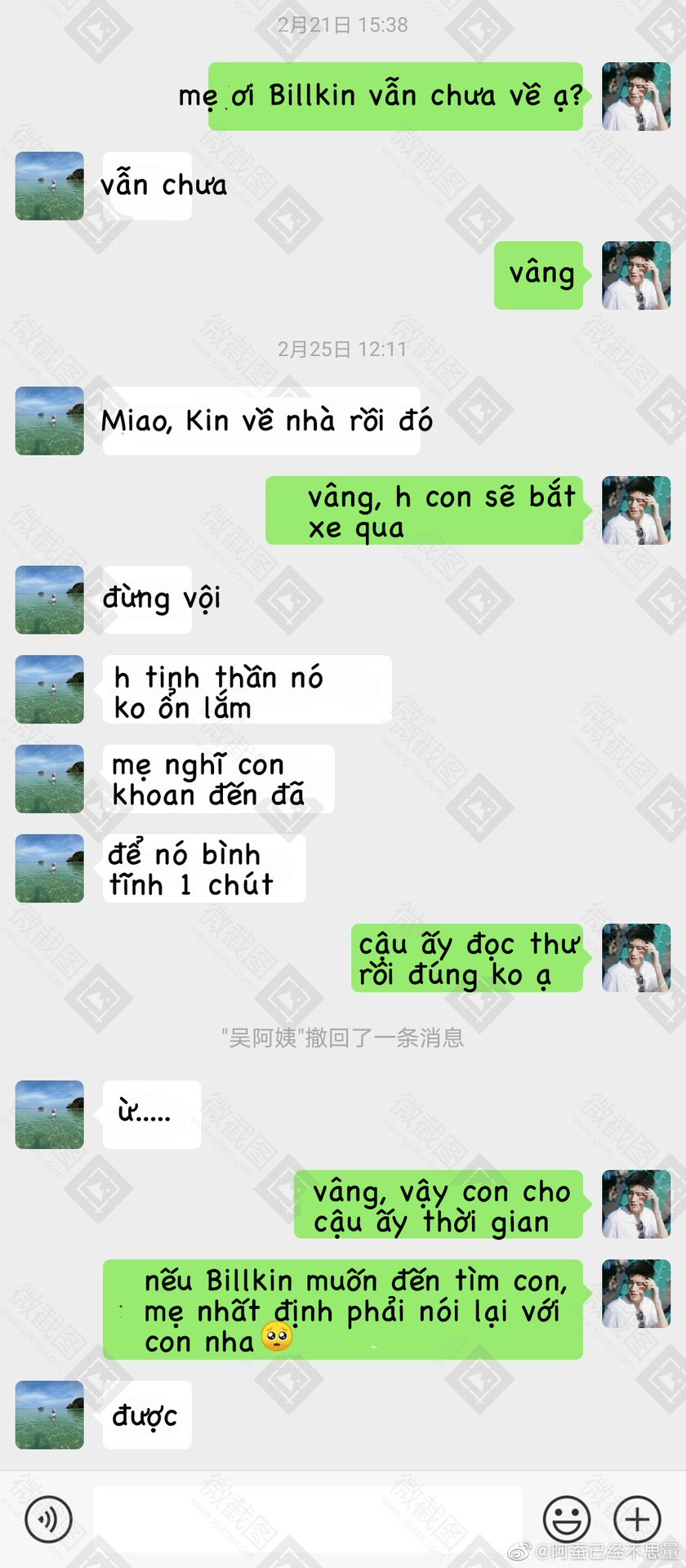Screen dimensions: 686x1568
Task: Focus the message text field
Action: pyautogui.click(x=307, y=1519)
